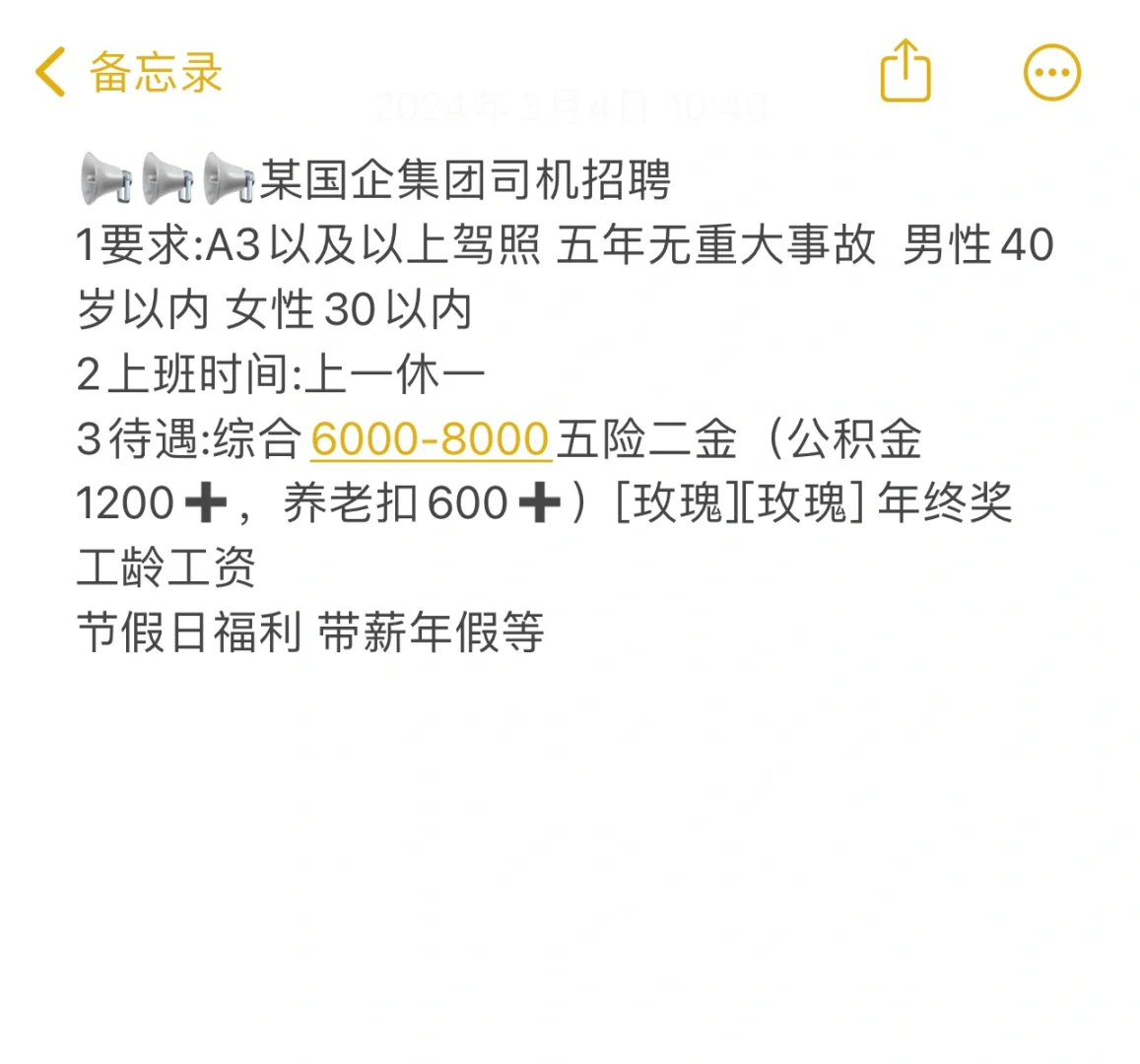Share this note
Image resolution: width=1140 pixels, height=1064 pixels.
pyautogui.click(x=905, y=71)
